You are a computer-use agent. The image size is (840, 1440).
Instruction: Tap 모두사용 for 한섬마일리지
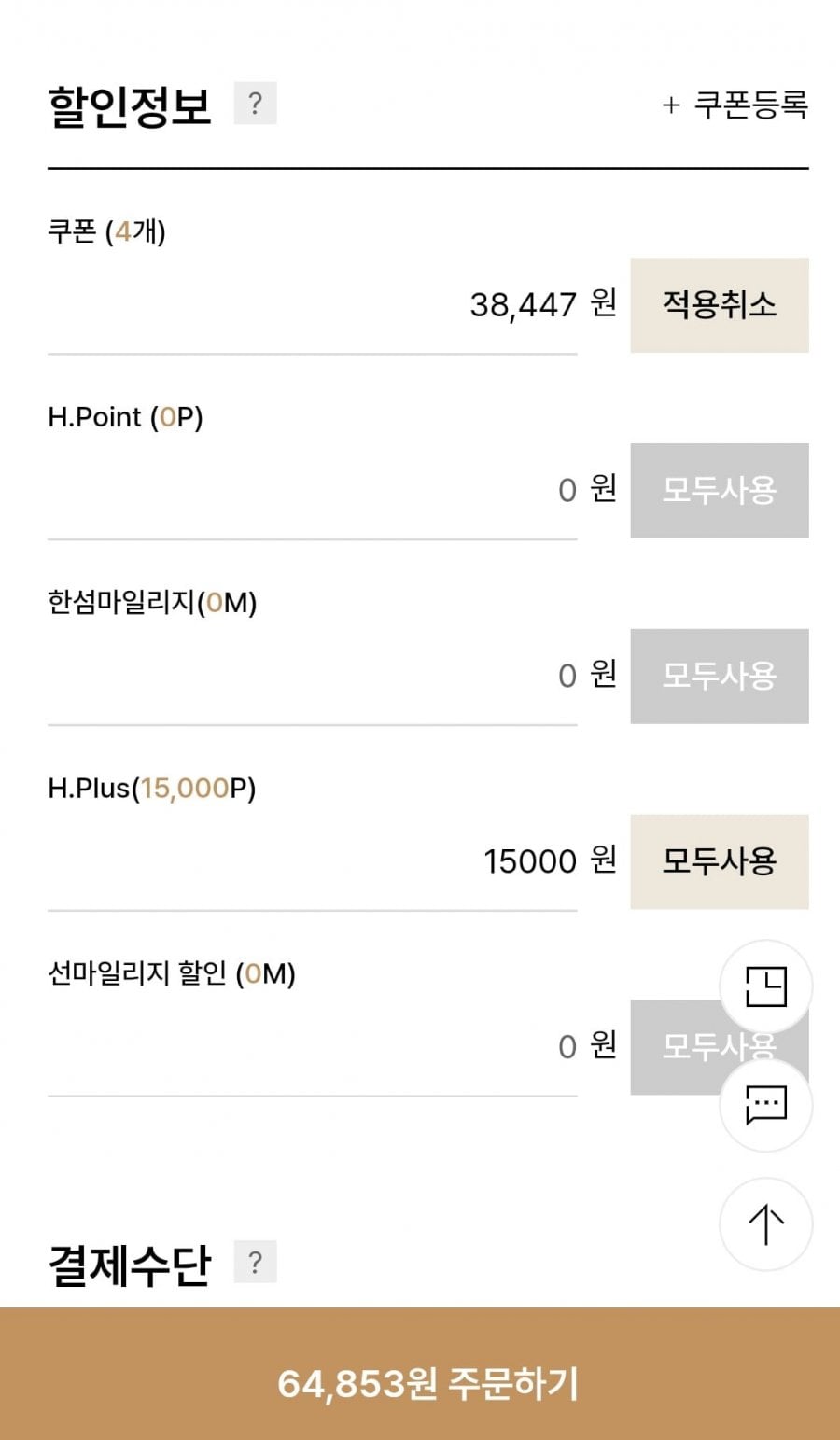point(720,677)
